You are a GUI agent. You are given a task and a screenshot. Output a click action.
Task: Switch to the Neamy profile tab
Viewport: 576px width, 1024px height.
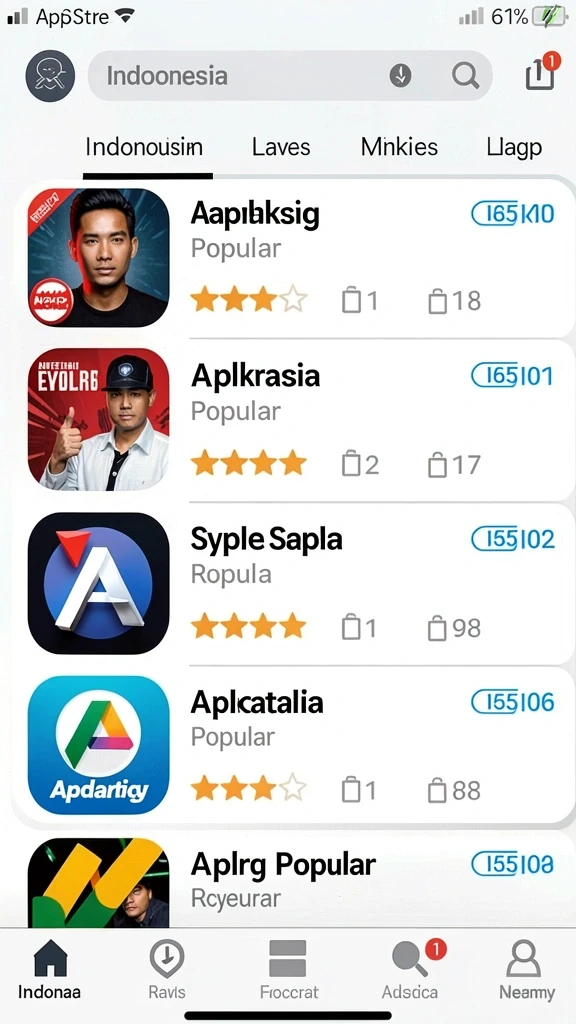pyautogui.click(x=526, y=970)
